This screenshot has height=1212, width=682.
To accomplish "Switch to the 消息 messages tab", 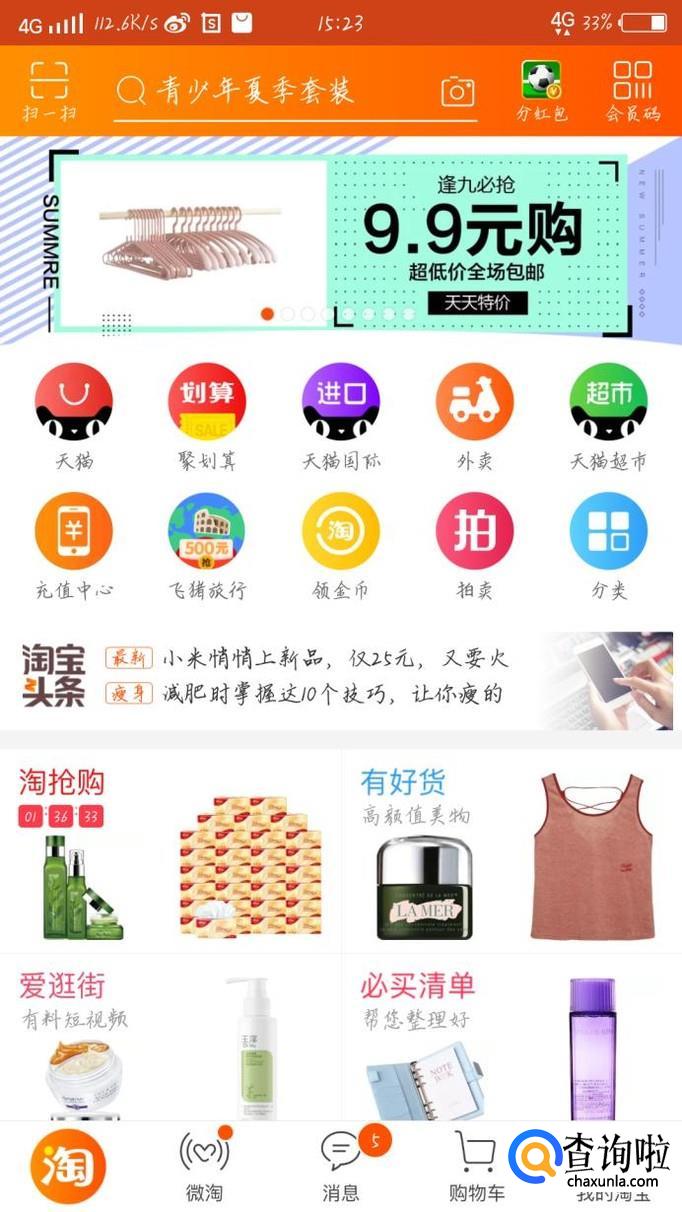I will 341,1166.
